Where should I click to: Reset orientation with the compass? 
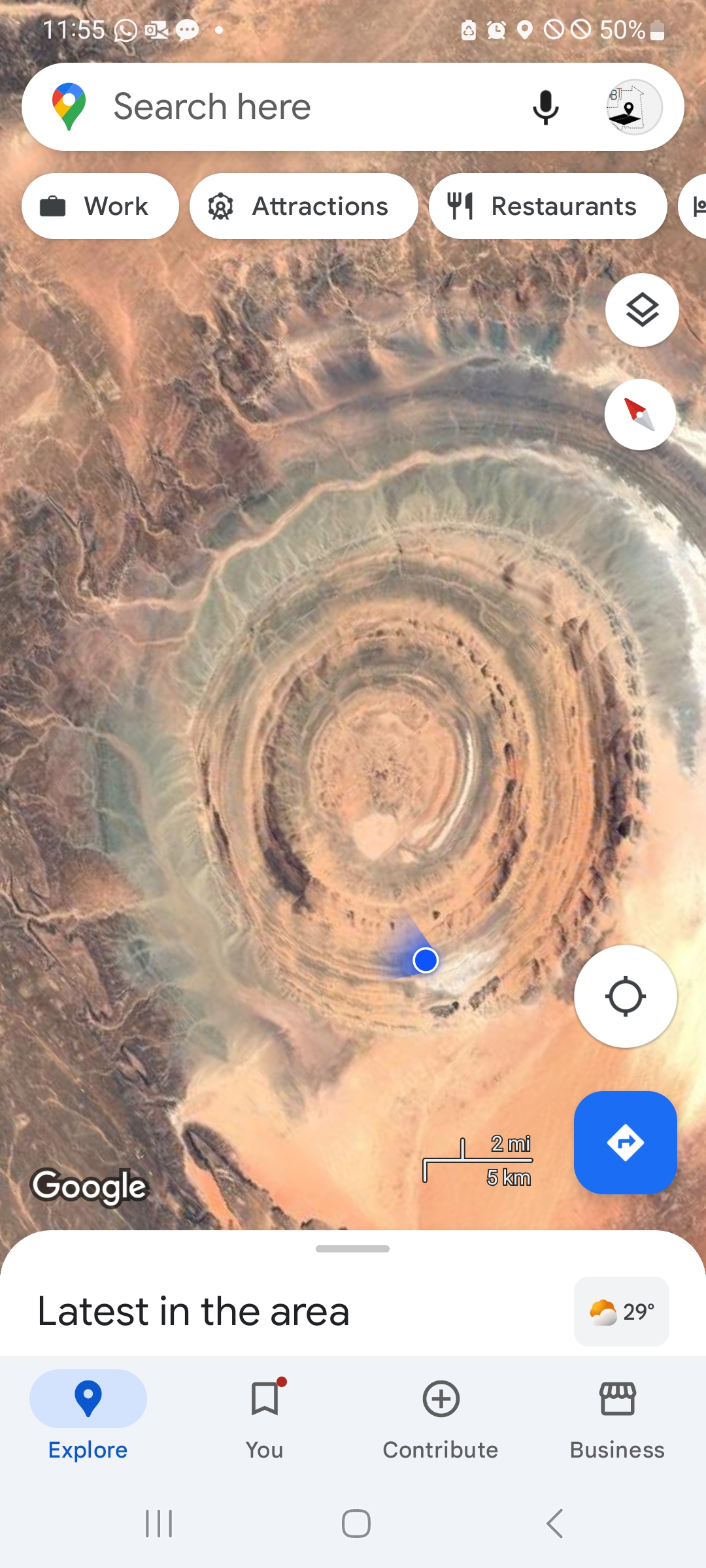(x=640, y=414)
